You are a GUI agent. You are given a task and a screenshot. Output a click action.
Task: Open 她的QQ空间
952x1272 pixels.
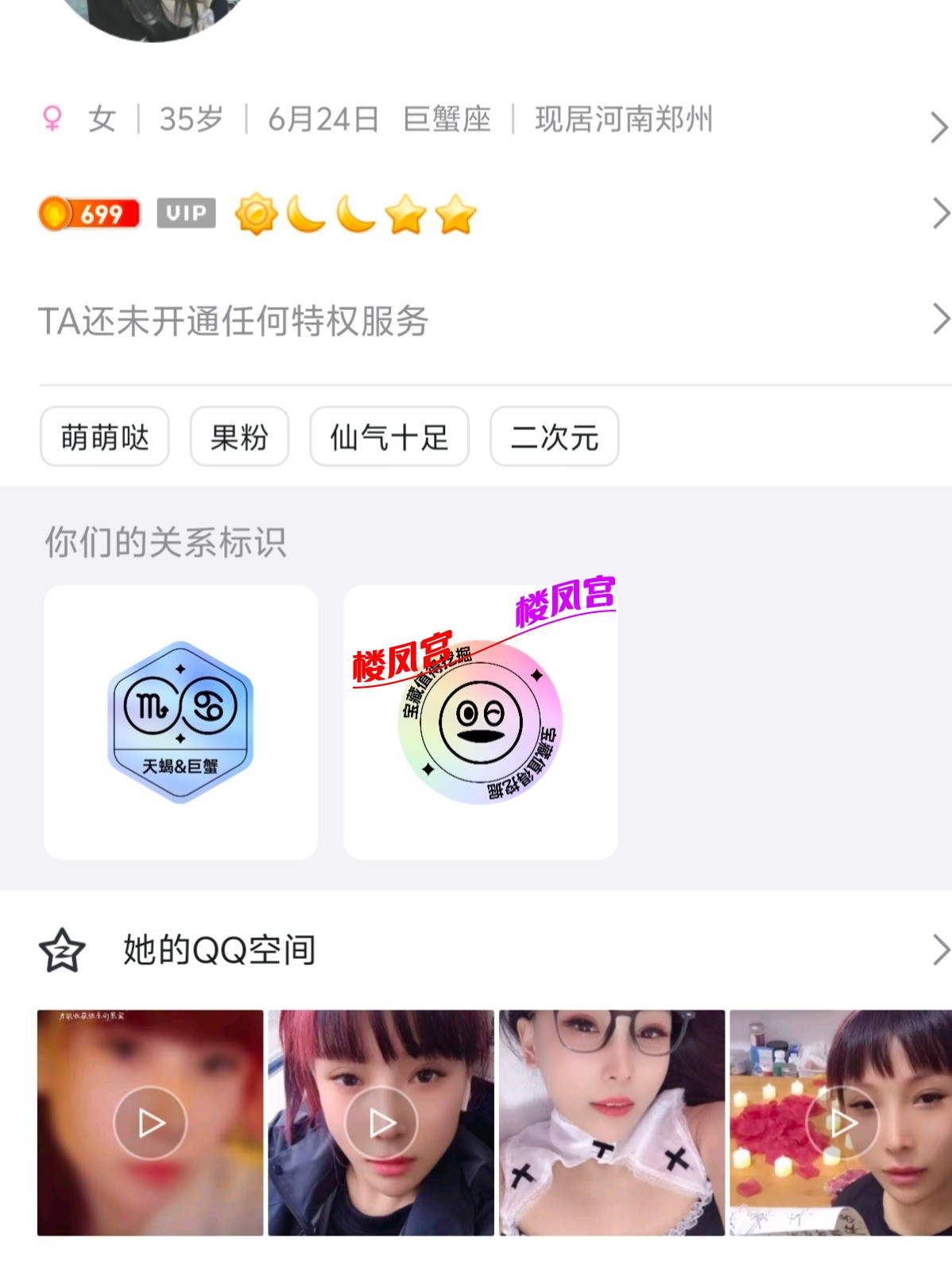tap(477, 950)
